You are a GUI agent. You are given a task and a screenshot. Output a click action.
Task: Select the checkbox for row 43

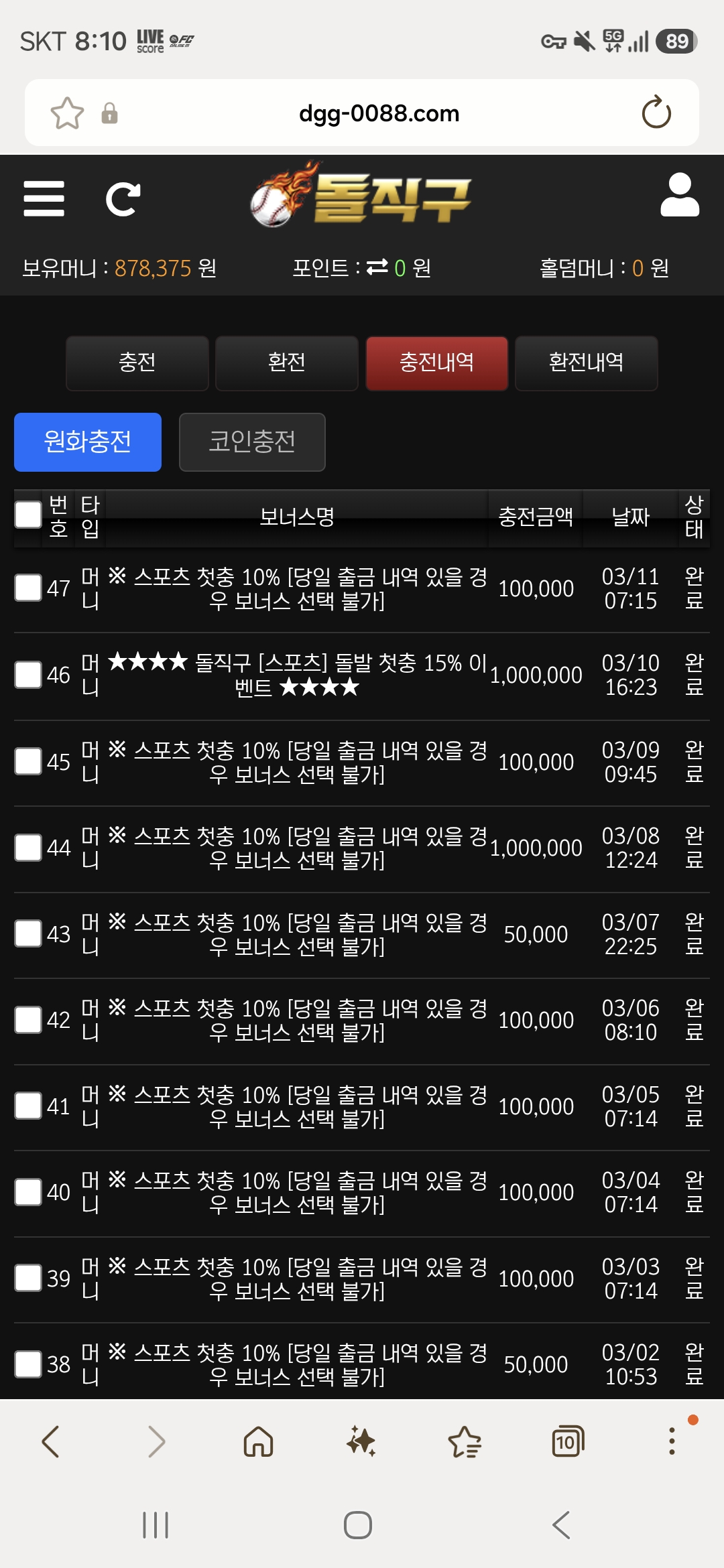(x=28, y=933)
